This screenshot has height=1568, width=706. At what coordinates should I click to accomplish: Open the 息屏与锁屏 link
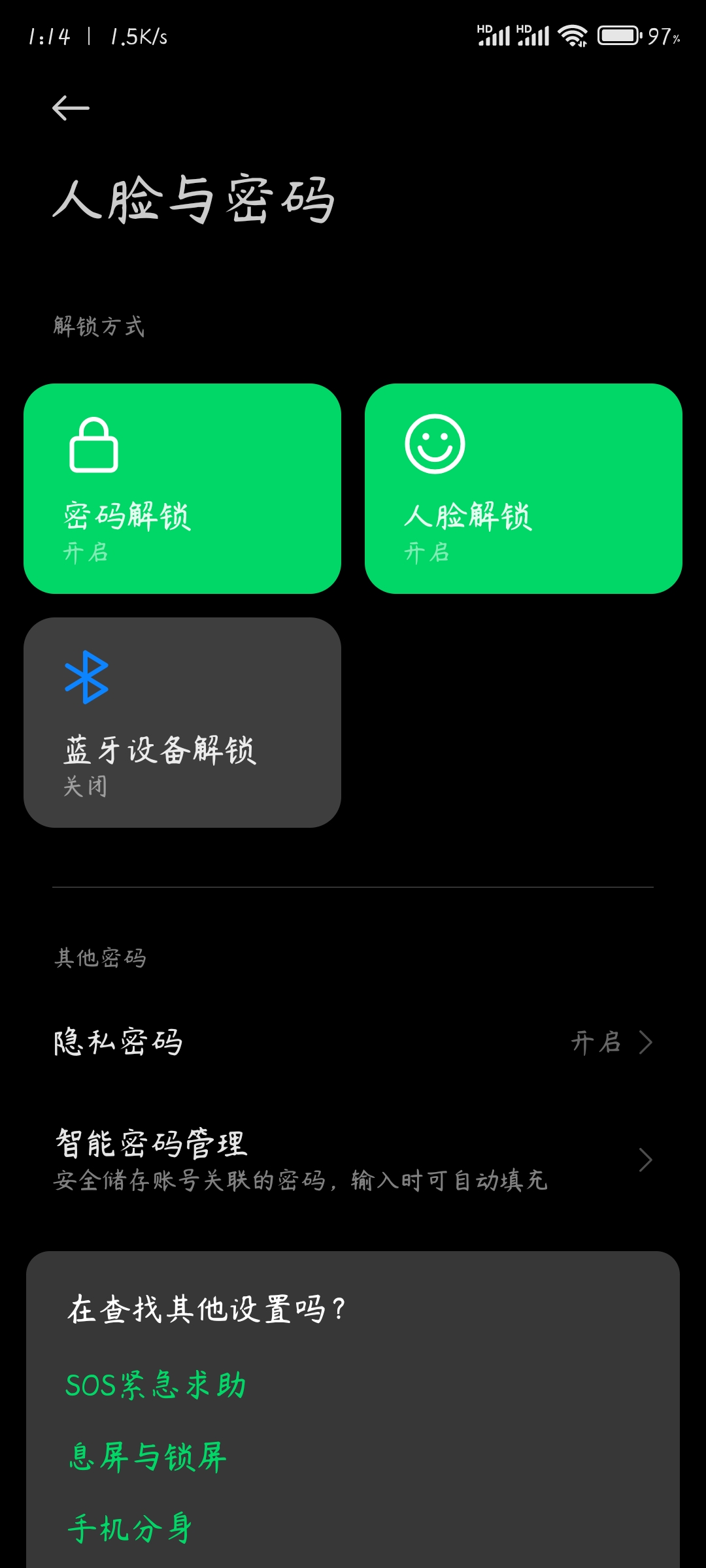click(148, 1457)
